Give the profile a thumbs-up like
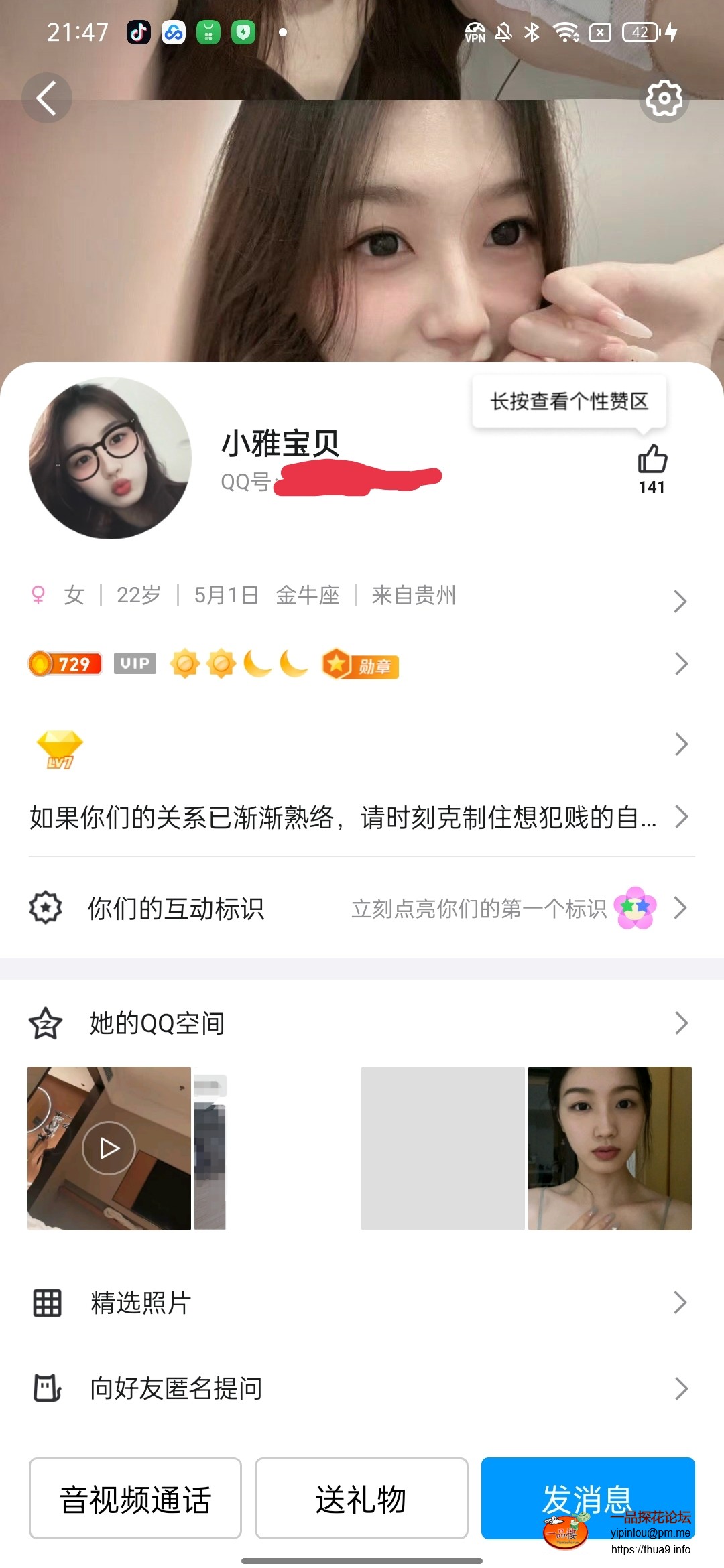The height and width of the screenshot is (1568, 724). pos(652,460)
